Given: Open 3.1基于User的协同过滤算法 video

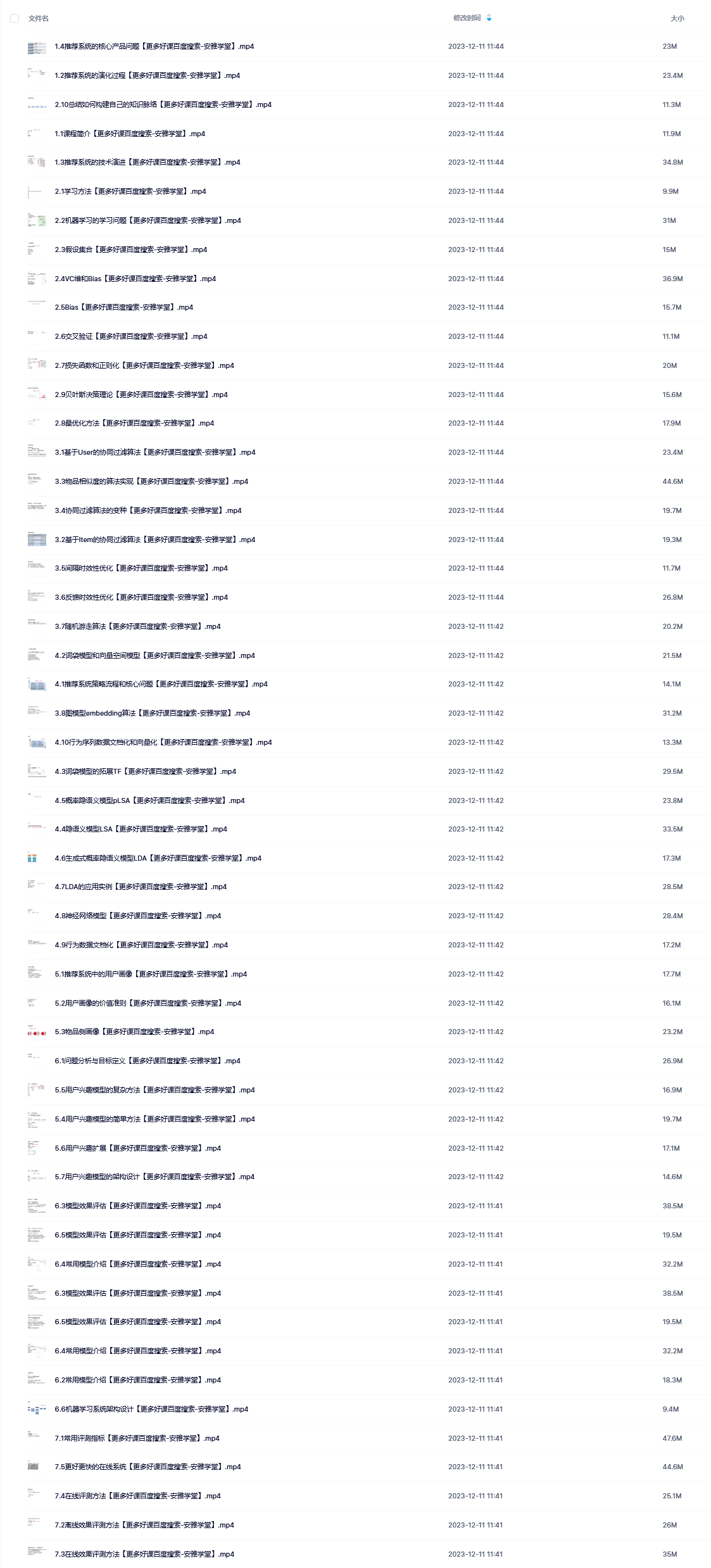Looking at the screenshot, I should [x=155, y=453].
